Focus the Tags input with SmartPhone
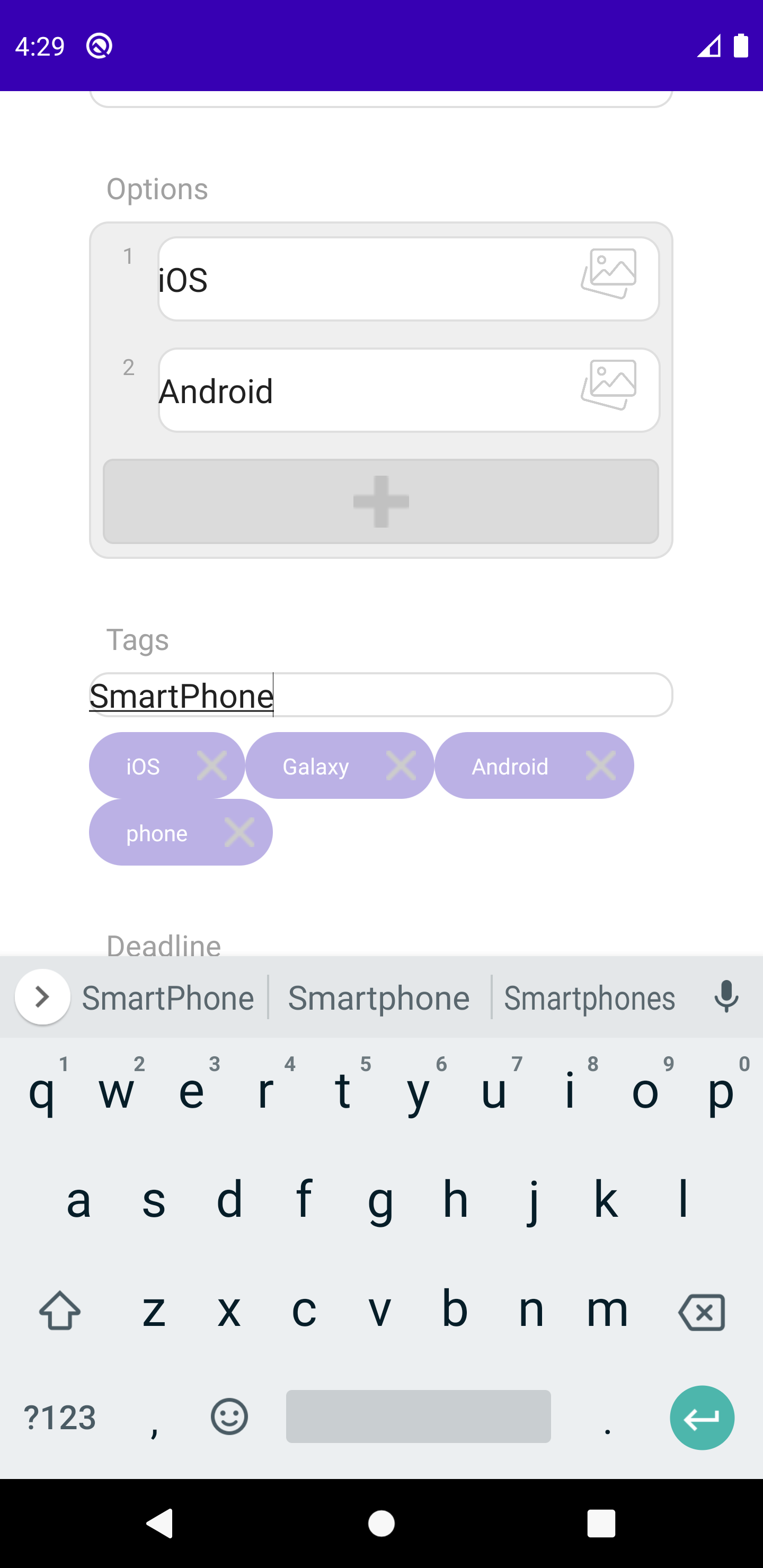Screen dimensions: 763x1568 coord(380,694)
